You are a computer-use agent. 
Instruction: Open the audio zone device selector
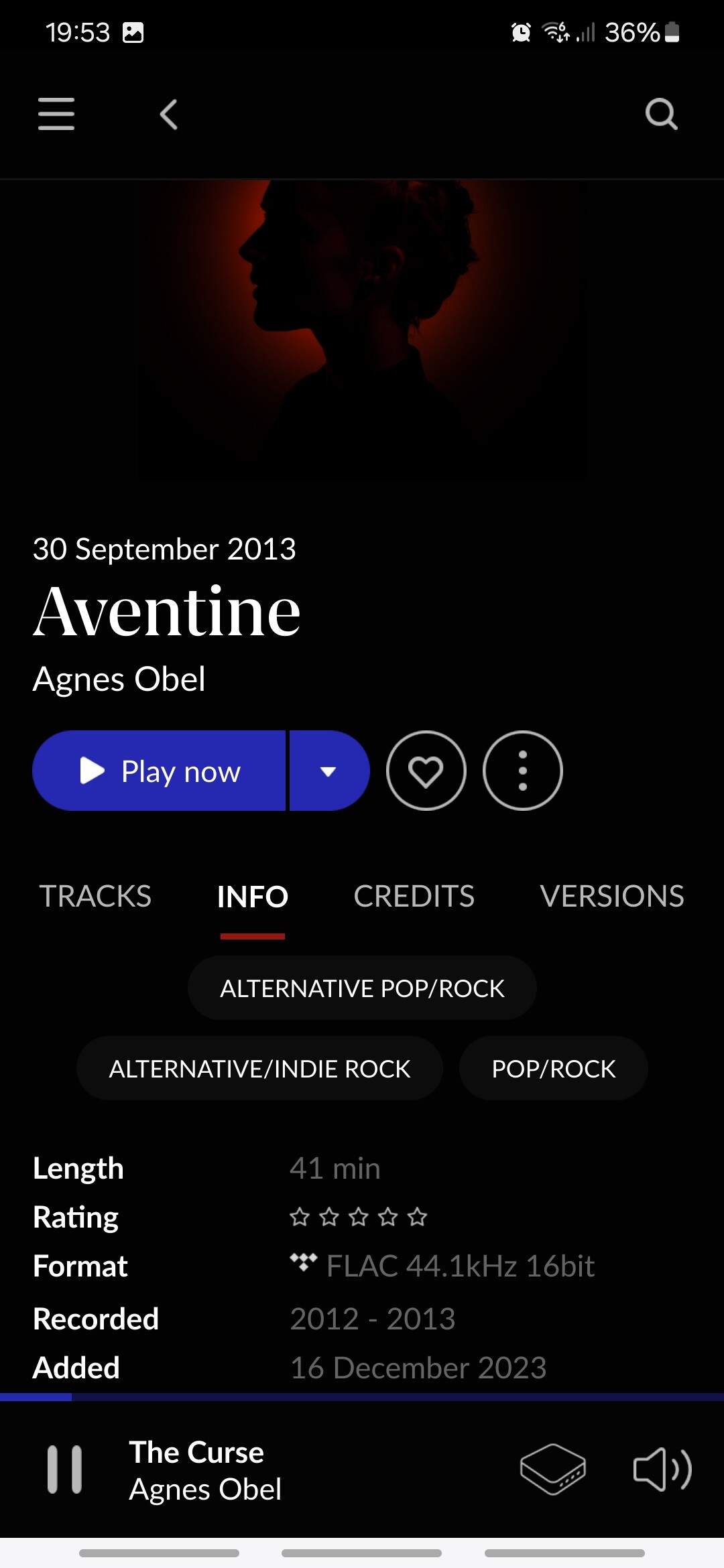click(x=553, y=1469)
